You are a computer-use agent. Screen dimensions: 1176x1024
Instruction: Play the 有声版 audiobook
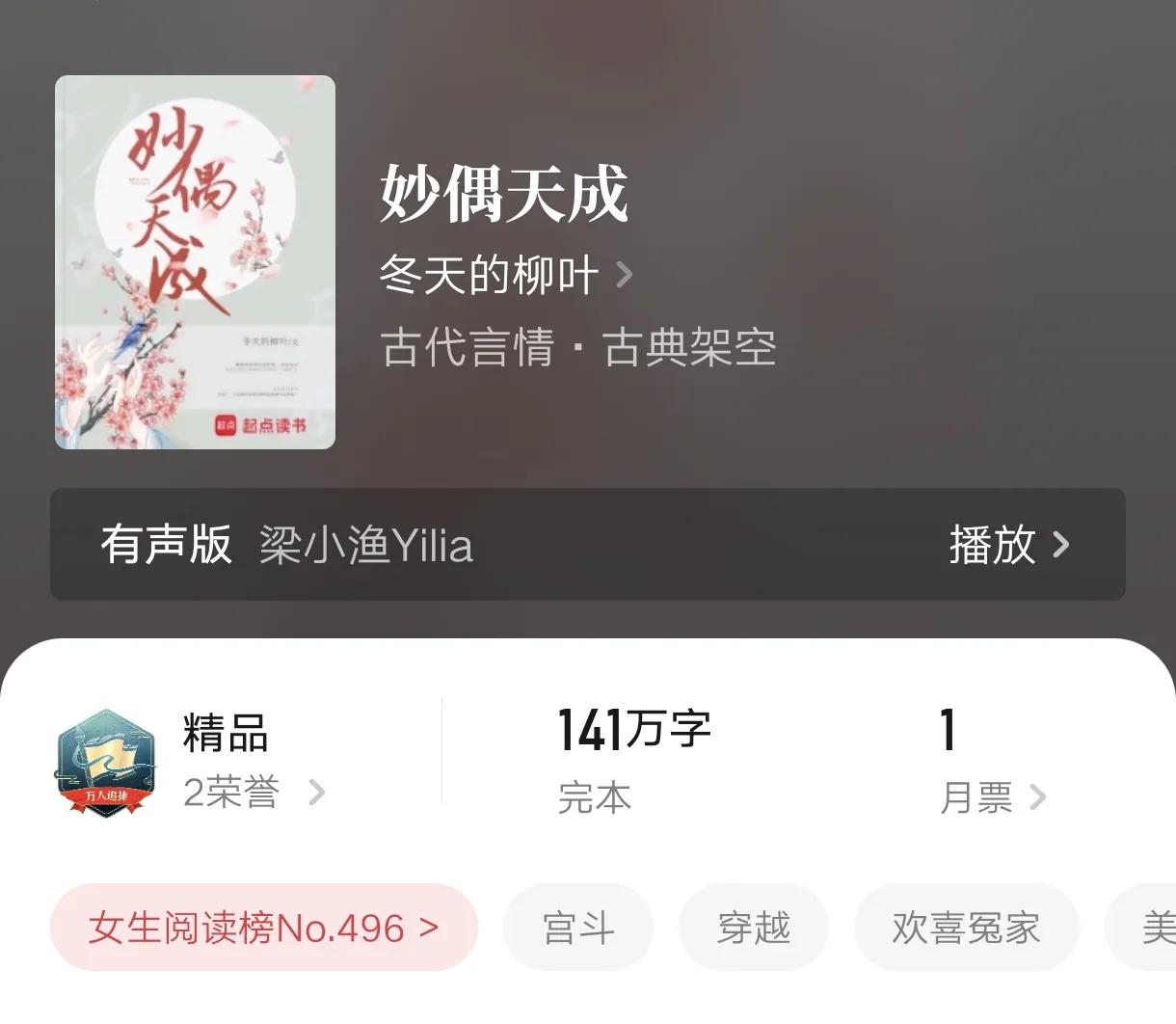(x=1007, y=545)
